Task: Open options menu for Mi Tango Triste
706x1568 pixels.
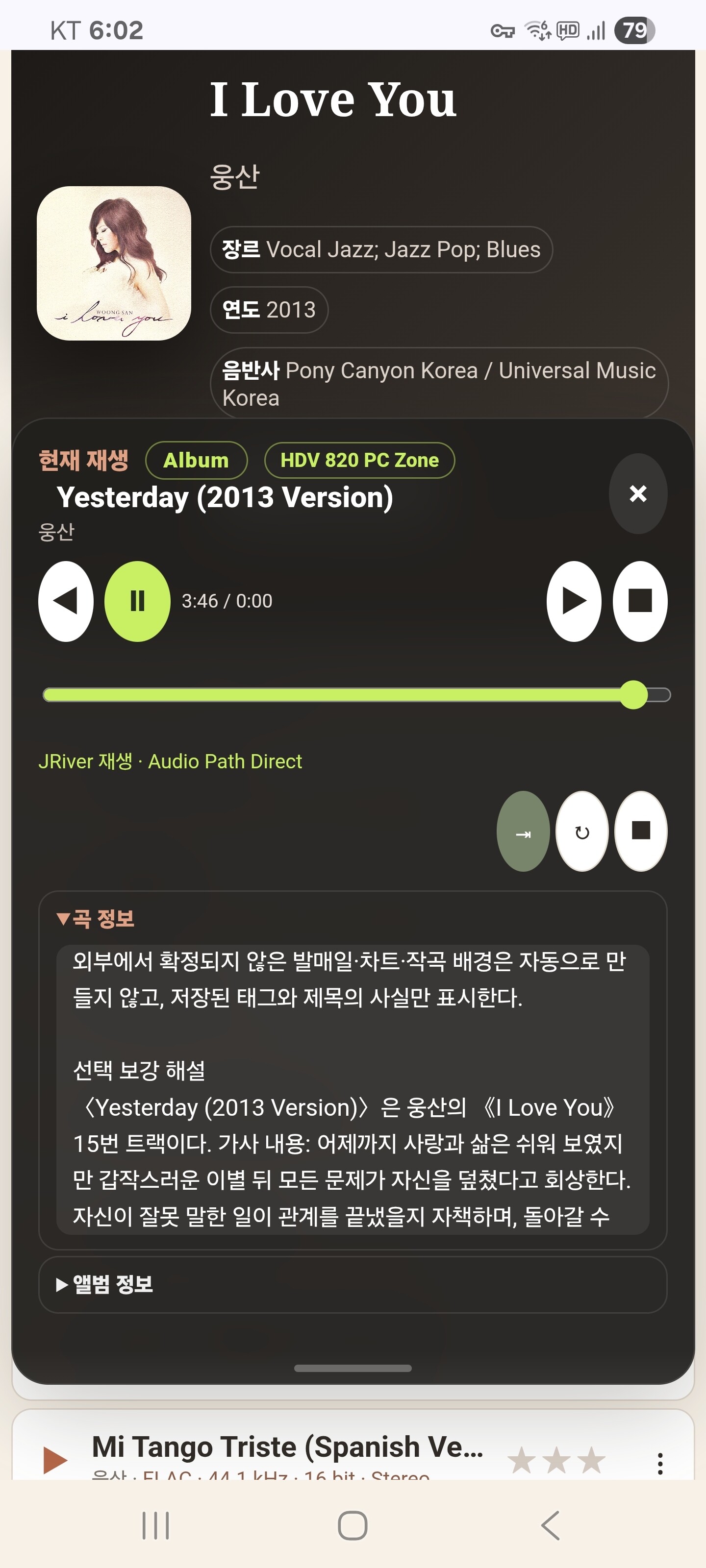Action: pos(660,1463)
